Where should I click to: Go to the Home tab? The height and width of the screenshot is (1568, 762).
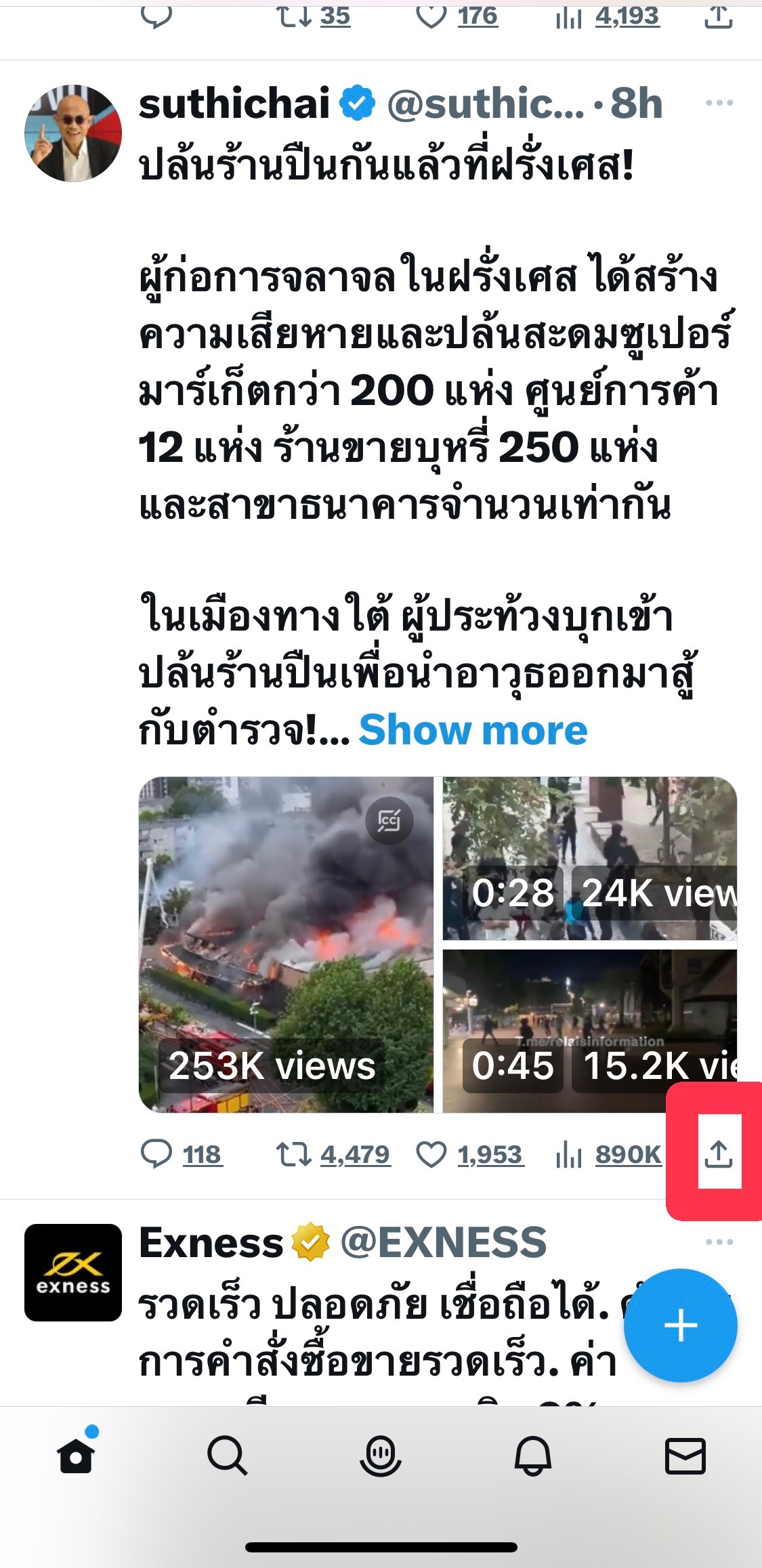click(76, 1455)
